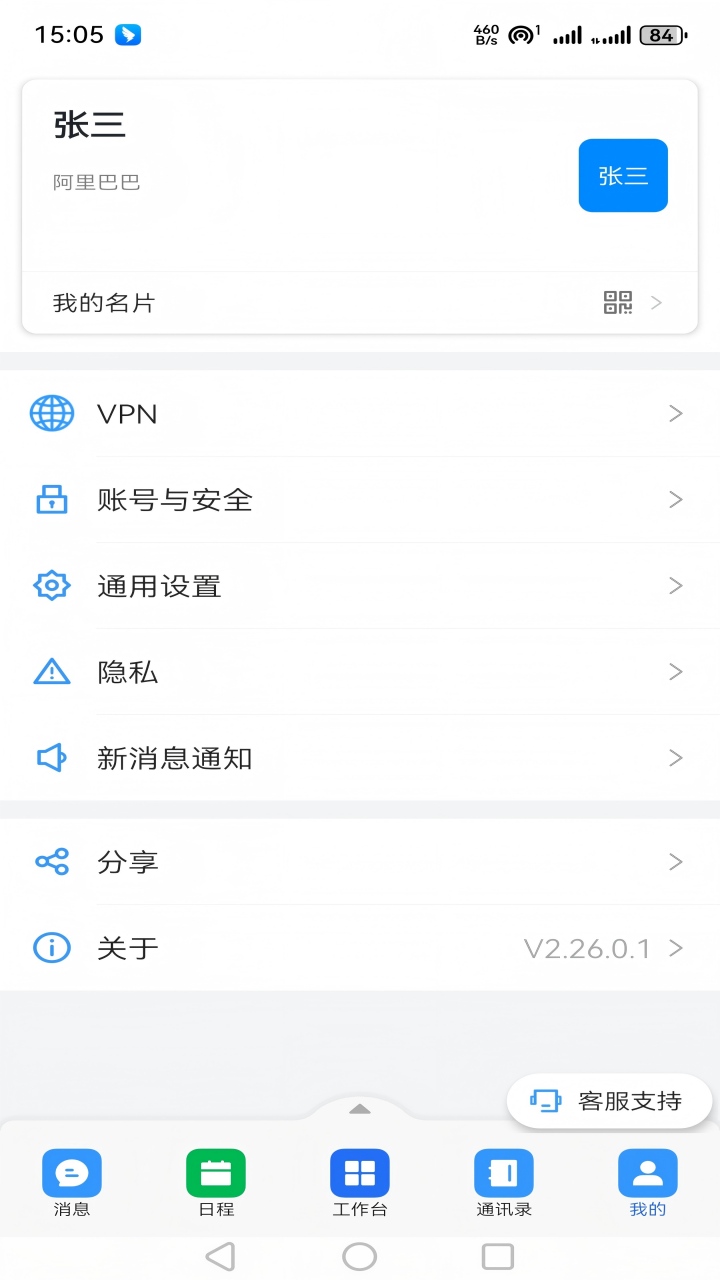Open the chevron on the 关于 row
The width and height of the screenshot is (720, 1280).
pos(674,947)
